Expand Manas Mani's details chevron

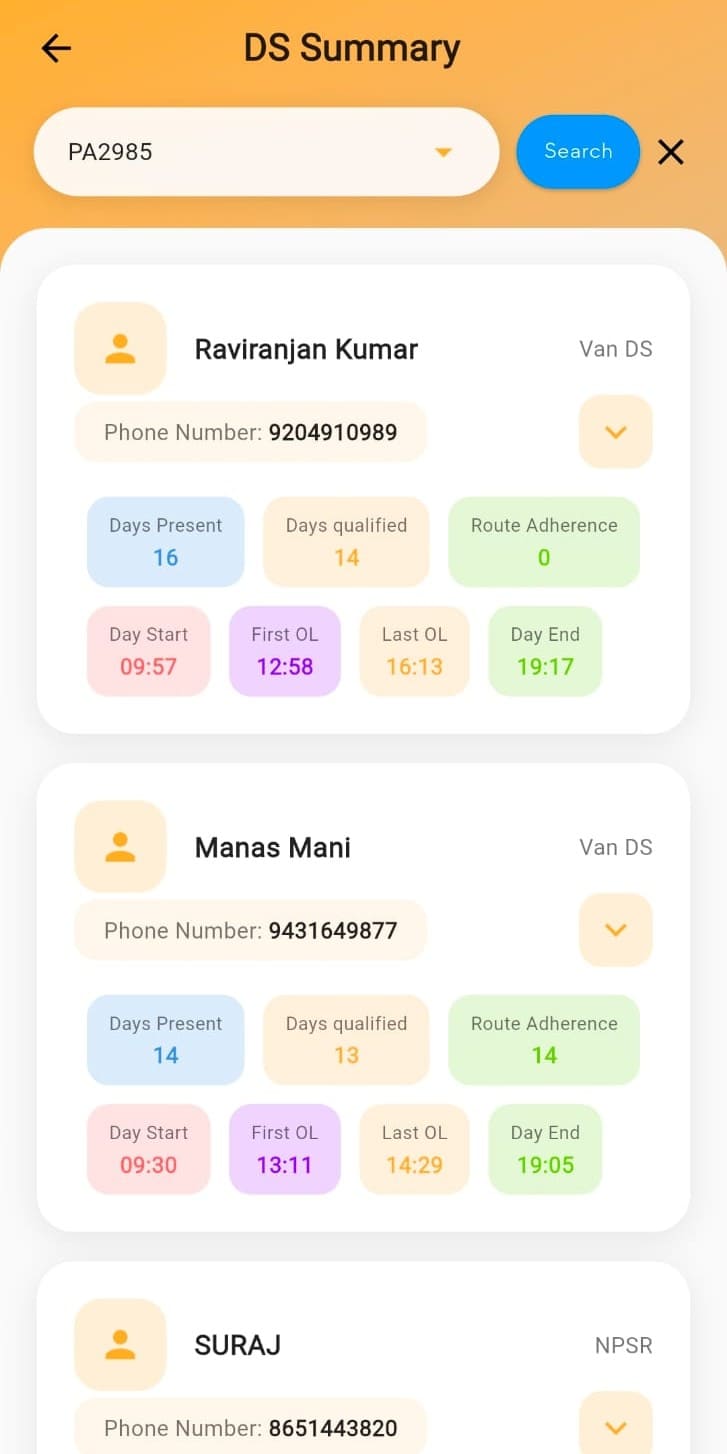point(615,930)
